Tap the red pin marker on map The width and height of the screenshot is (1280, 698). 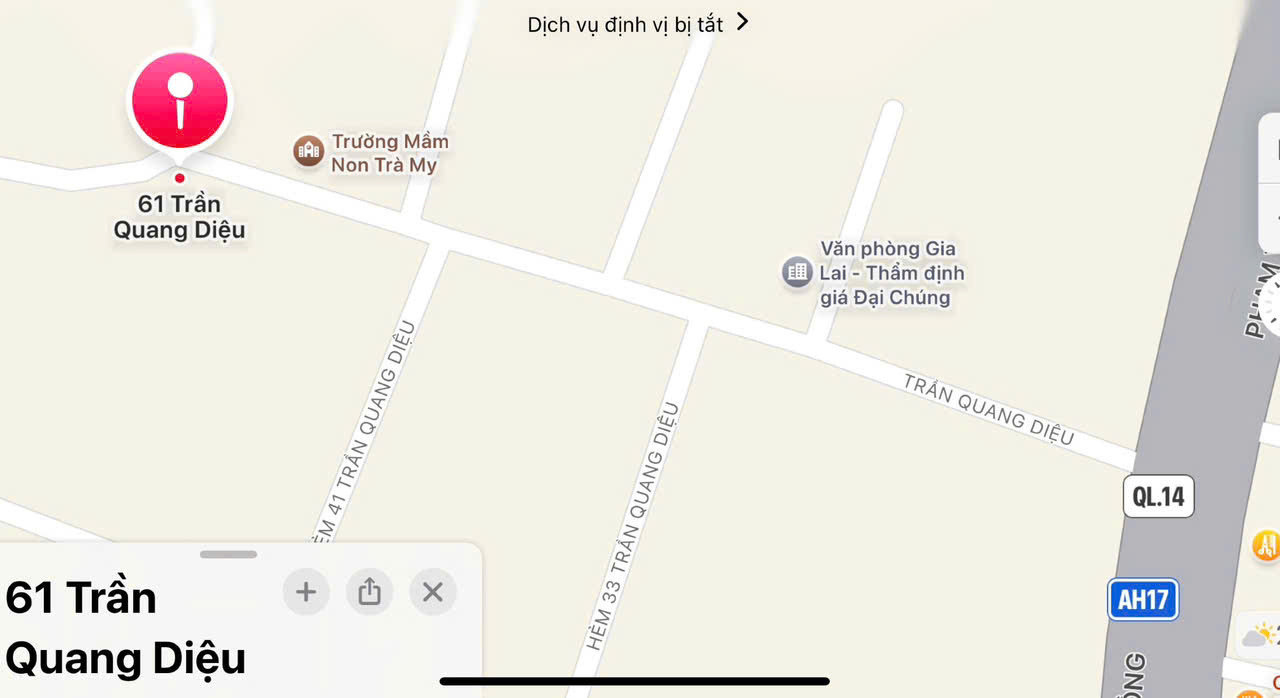click(x=180, y=101)
